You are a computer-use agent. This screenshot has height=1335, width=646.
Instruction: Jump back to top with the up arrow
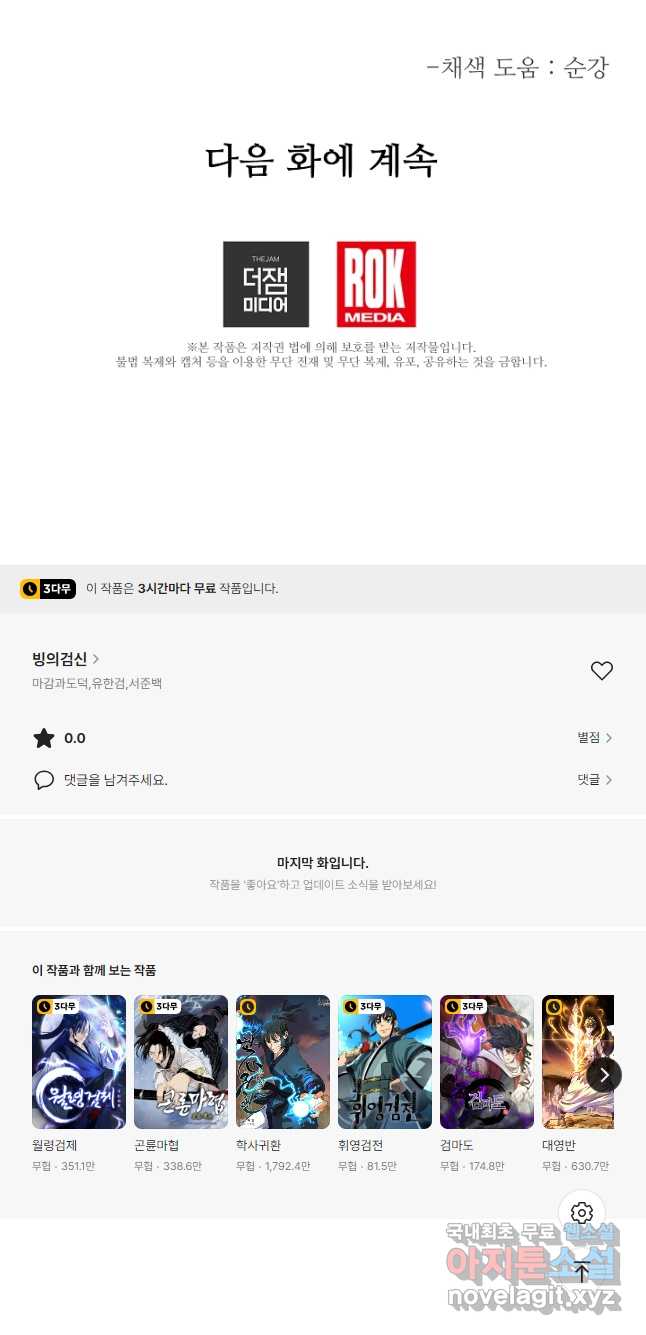pyautogui.click(x=582, y=1272)
